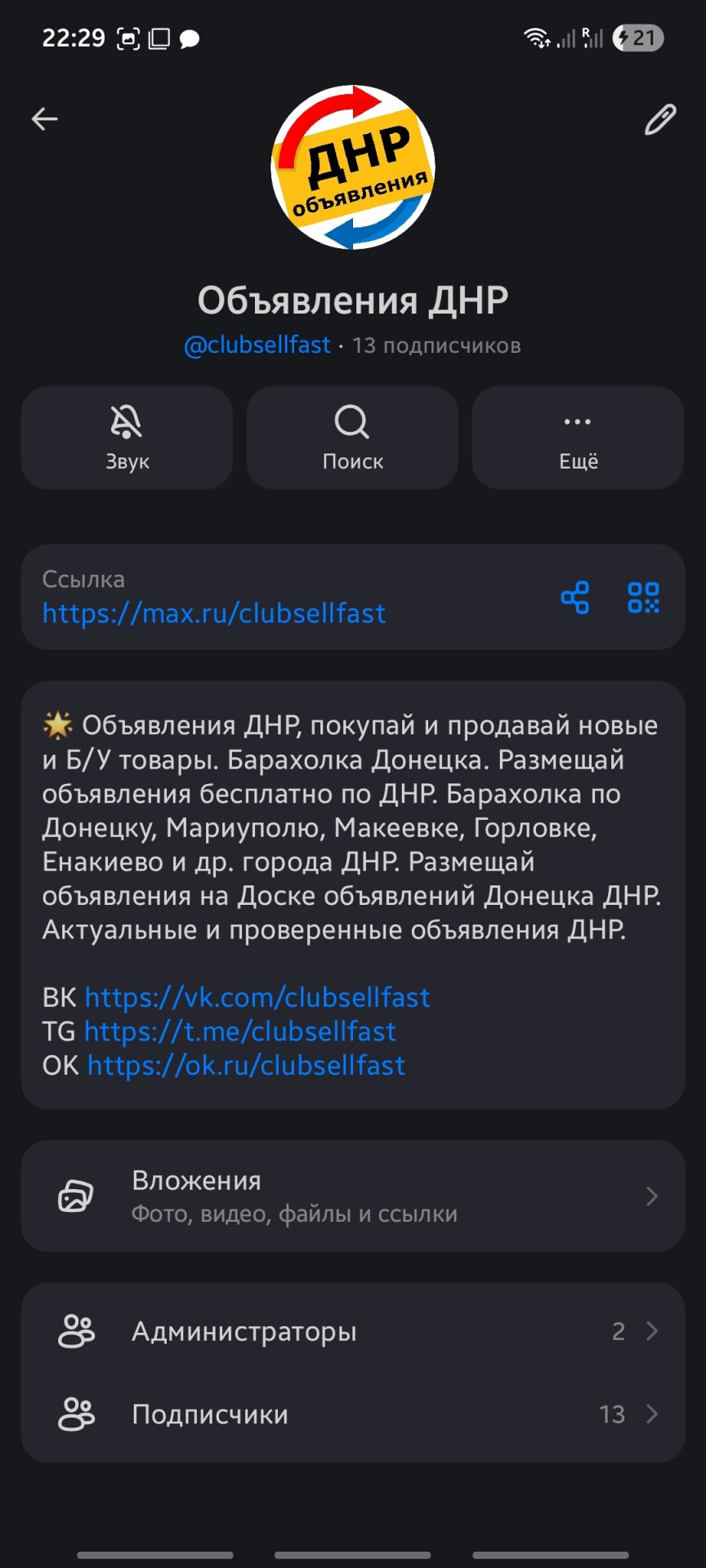Open the ok.ru/clubsellfast link
The height and width of the screenshot is (1568, 706).
coord(246,1066)
